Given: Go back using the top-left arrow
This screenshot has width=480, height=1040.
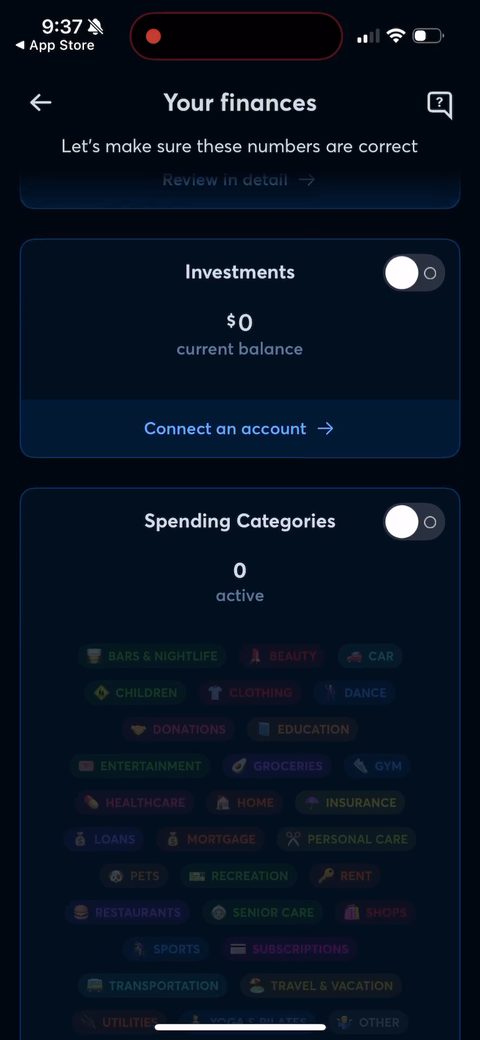Looking at the screenshot, I should point(41,103).
